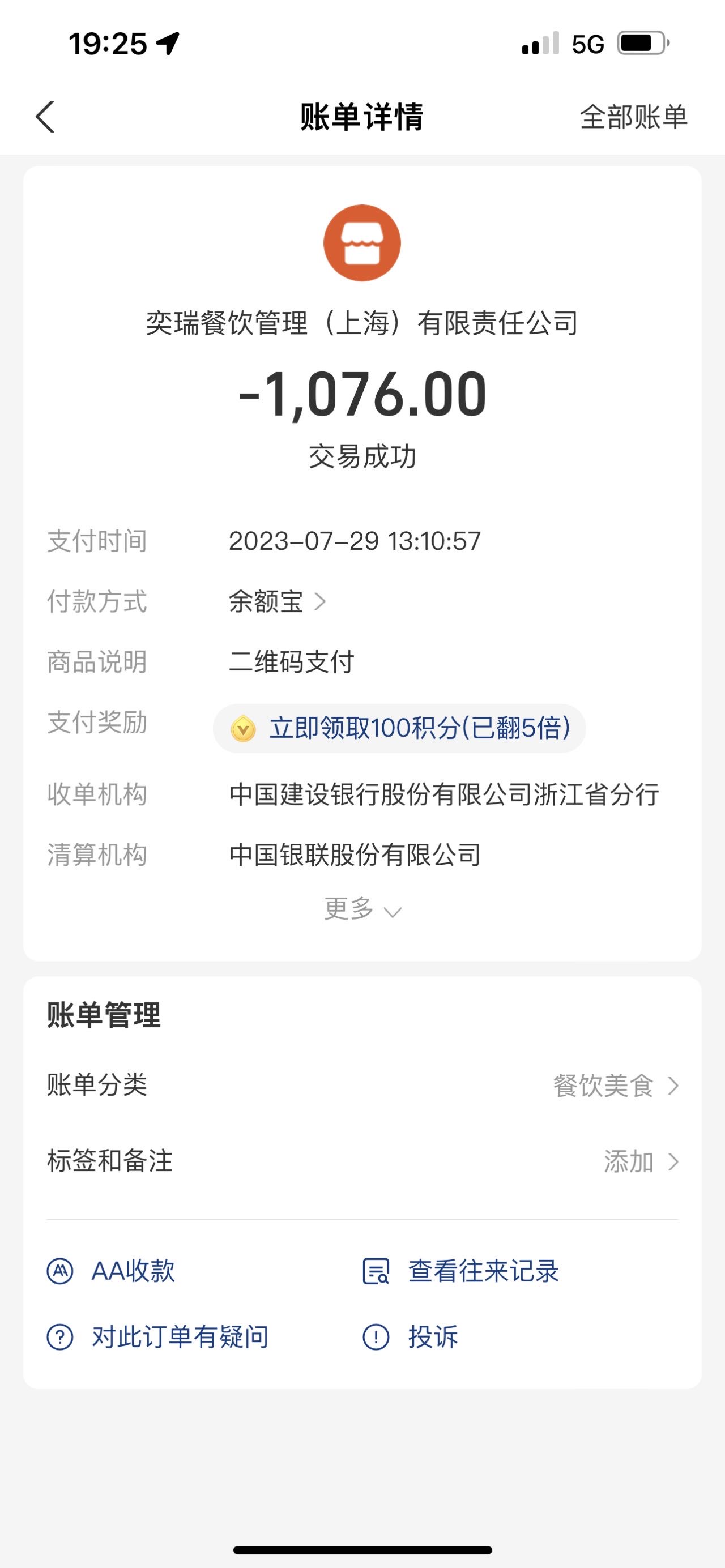The image size is (725, 1568).
Task: Start an AA收款 split
Action: pyautogui.click(x=112, y=1271)
